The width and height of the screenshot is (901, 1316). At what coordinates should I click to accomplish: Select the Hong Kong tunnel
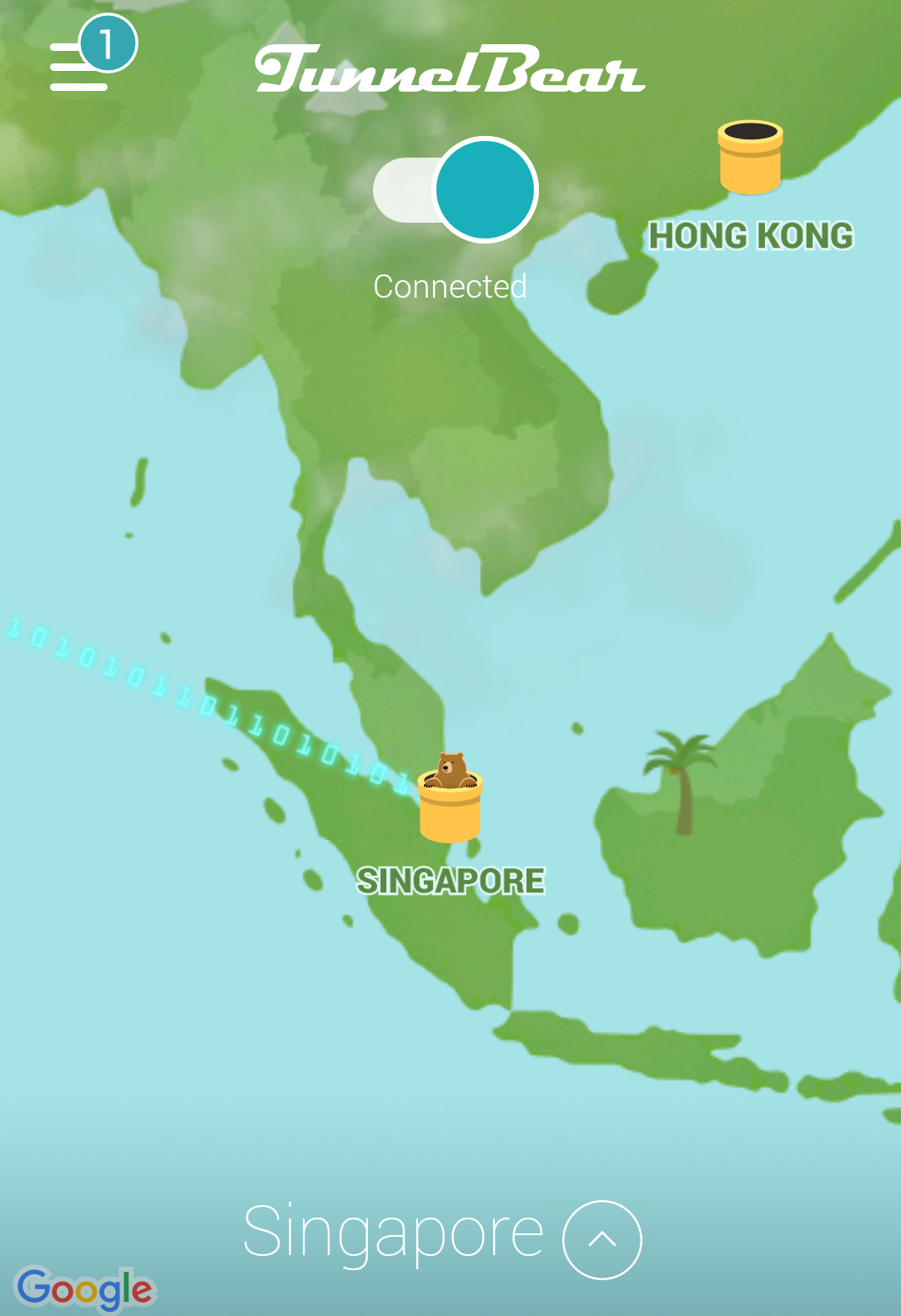pos(750,158)
